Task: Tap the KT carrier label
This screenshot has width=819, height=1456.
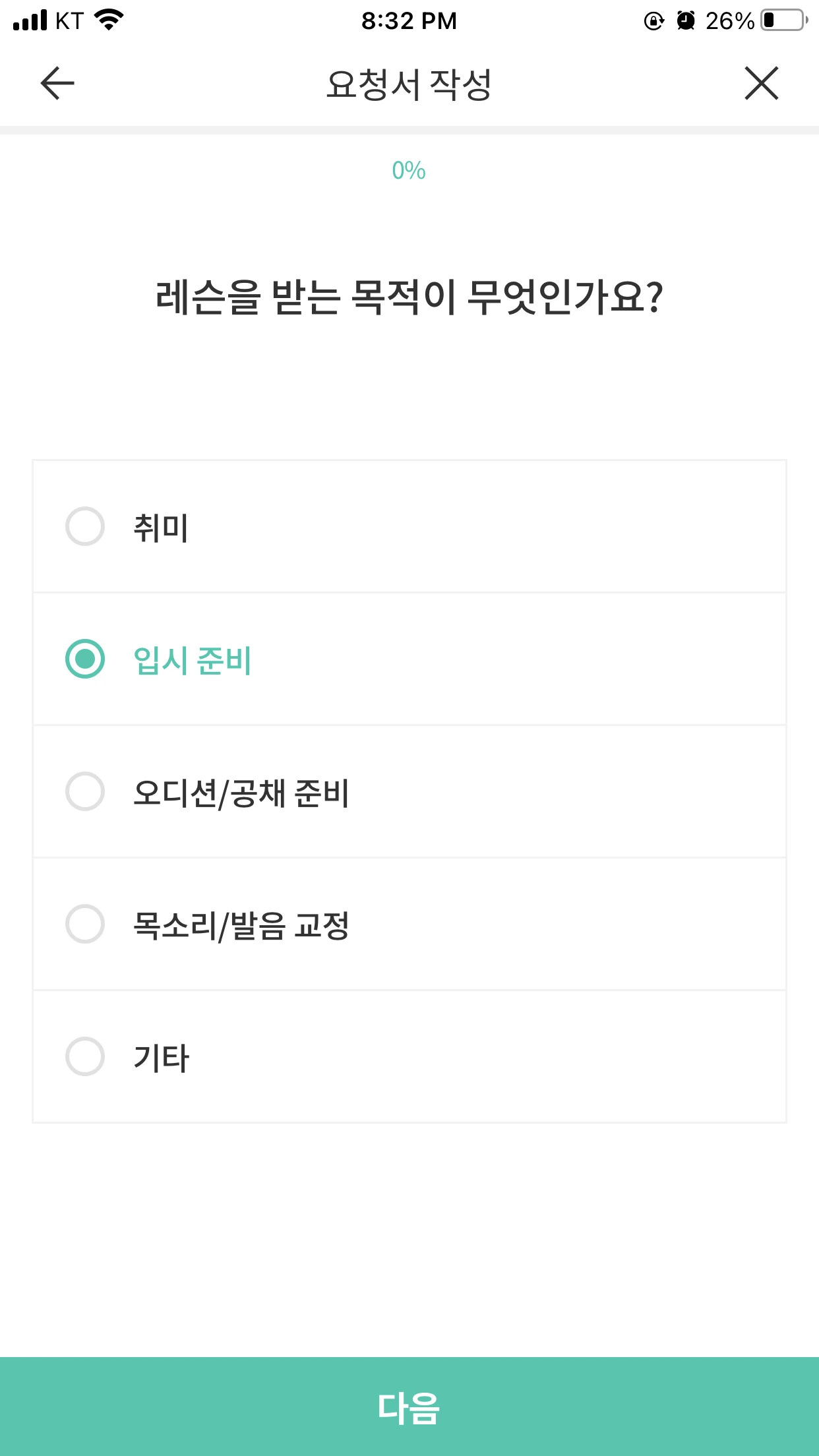Action: pos(69,20)
